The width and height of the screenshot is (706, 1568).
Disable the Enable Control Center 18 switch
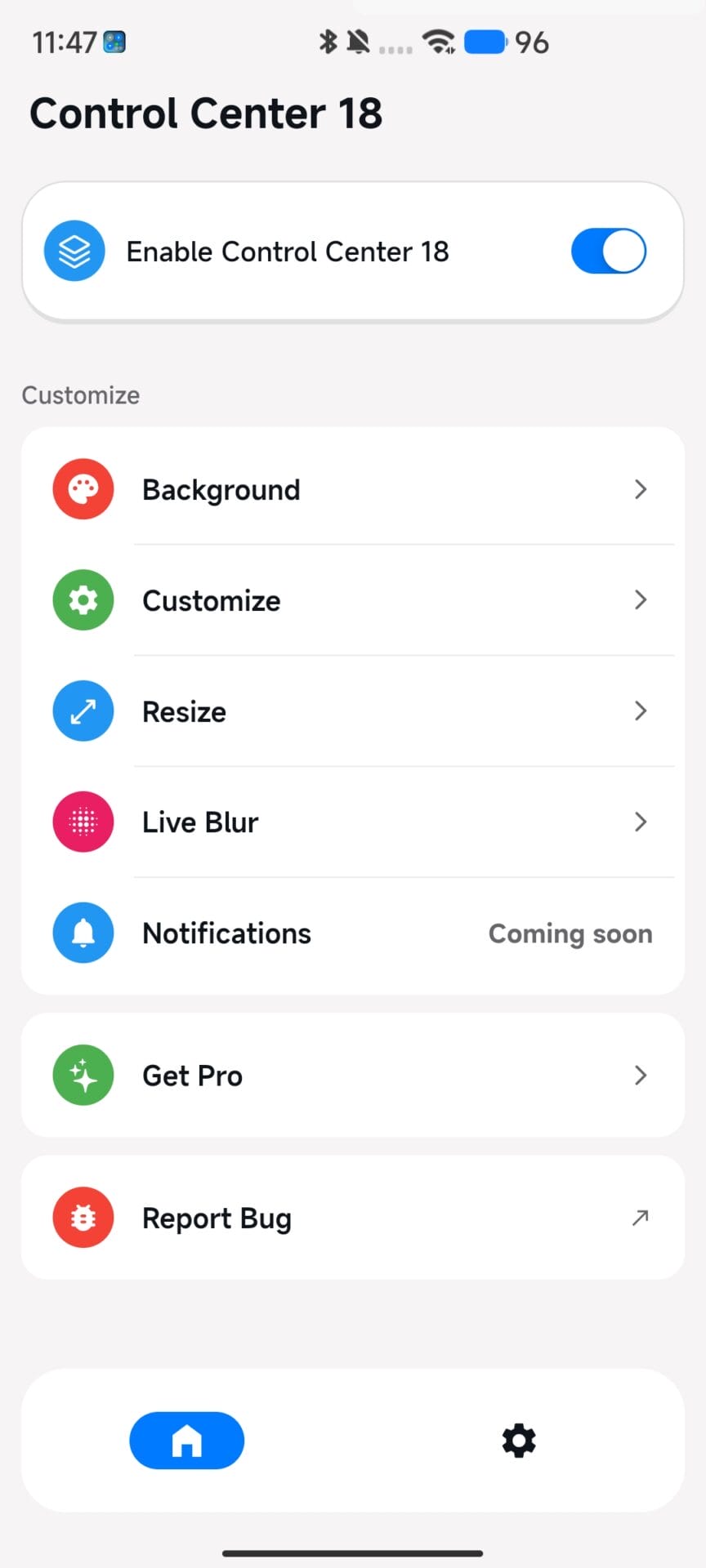(x=608, y=252)
